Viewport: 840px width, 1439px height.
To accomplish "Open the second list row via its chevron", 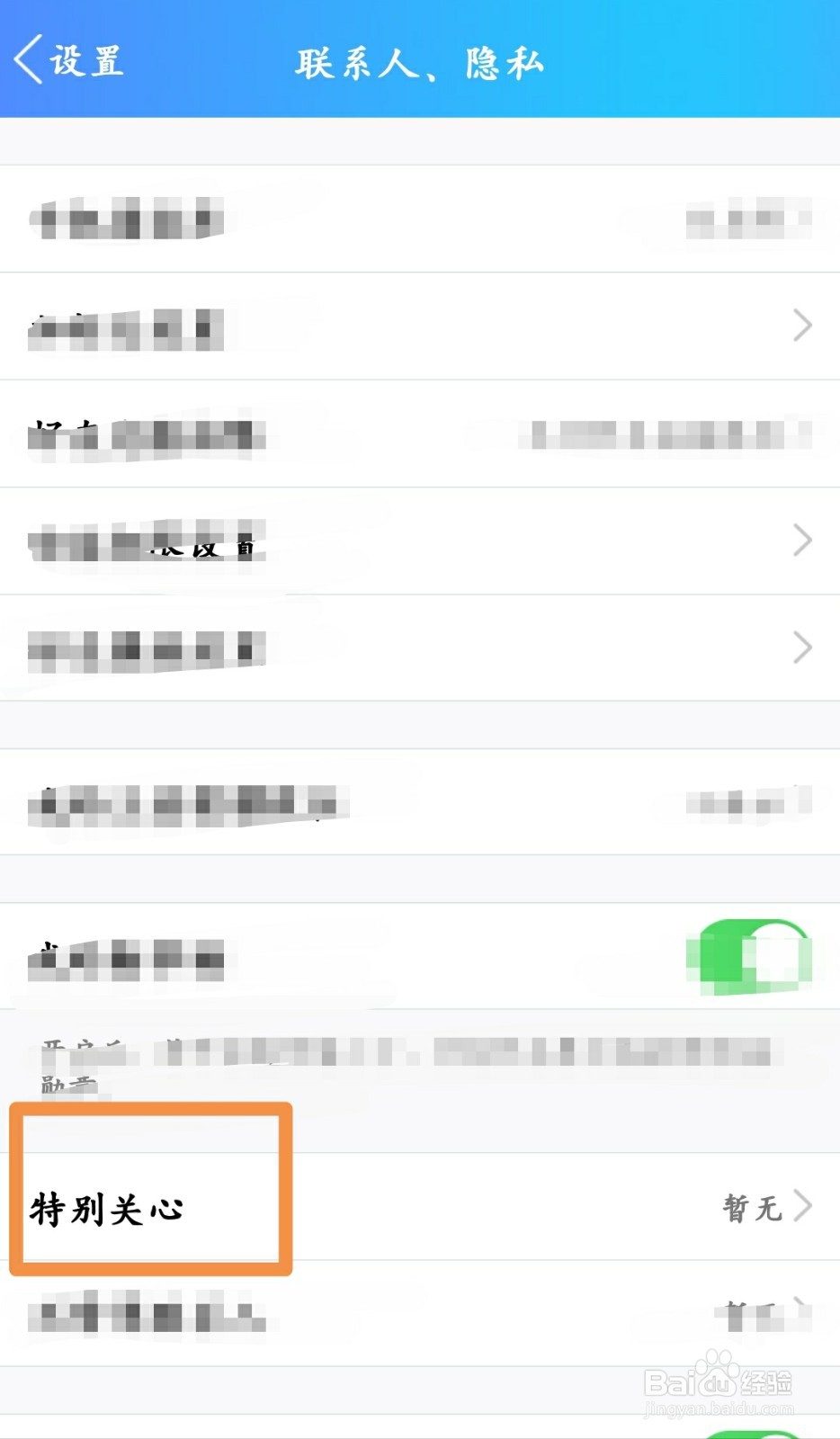I will 803,326.
